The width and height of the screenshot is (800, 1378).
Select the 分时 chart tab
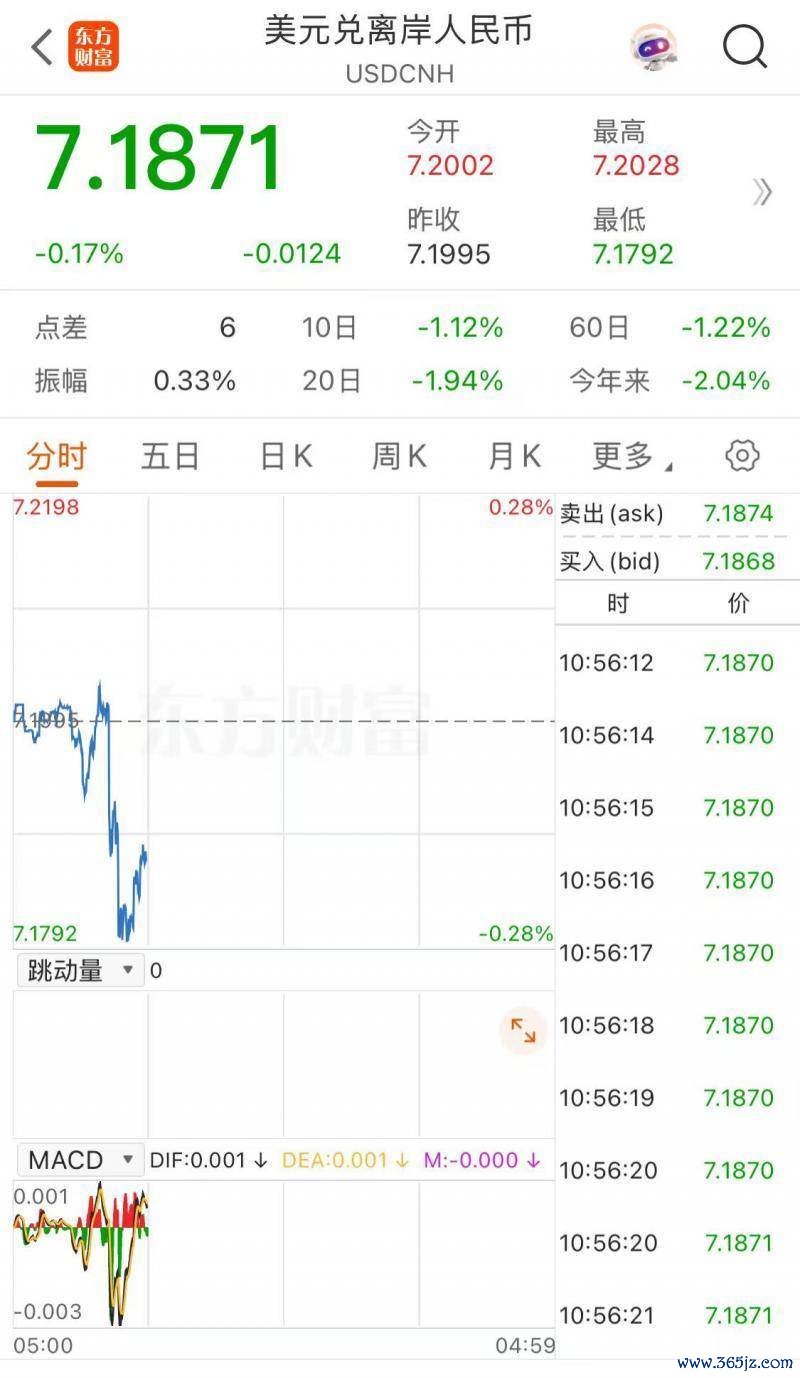[56, 457]
